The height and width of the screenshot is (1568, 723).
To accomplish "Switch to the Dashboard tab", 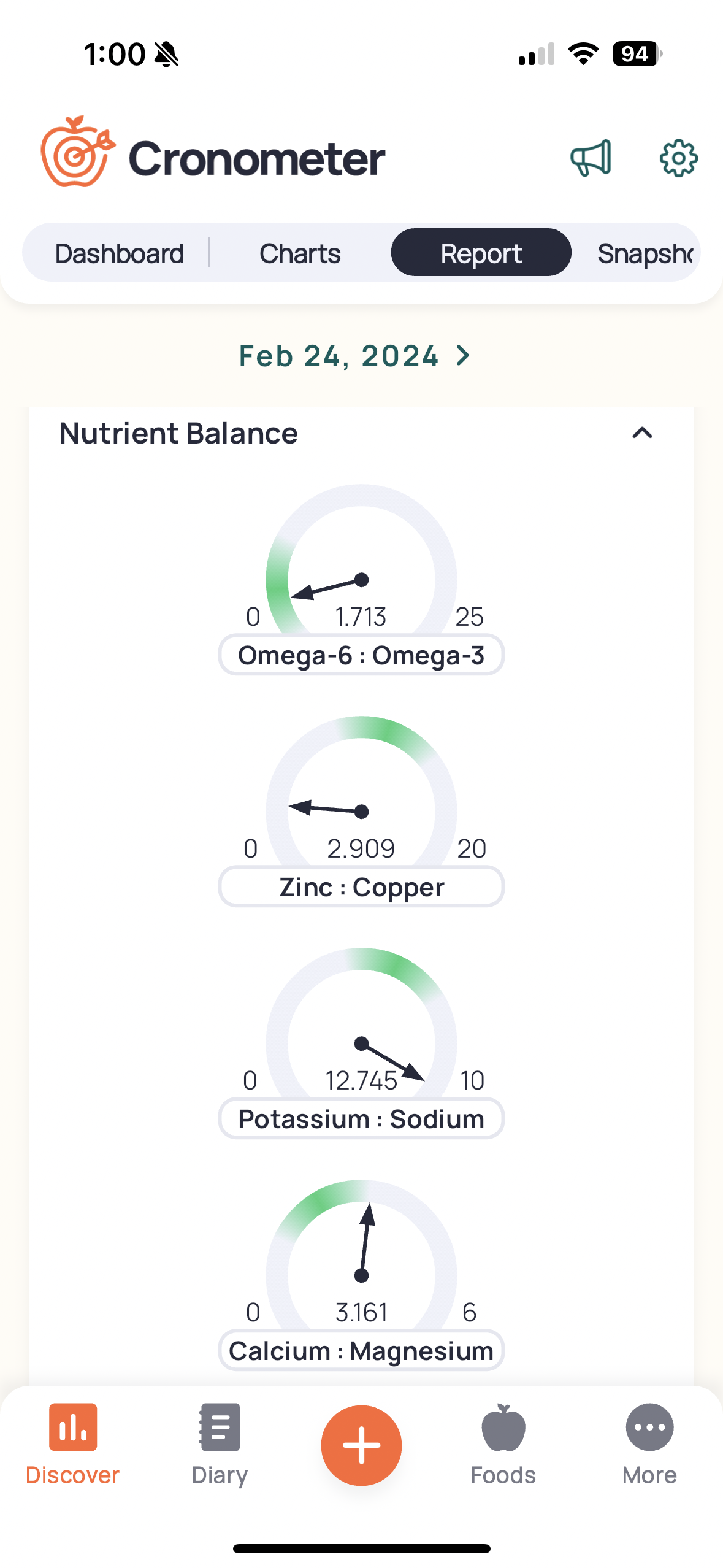I will click(119, 253).
